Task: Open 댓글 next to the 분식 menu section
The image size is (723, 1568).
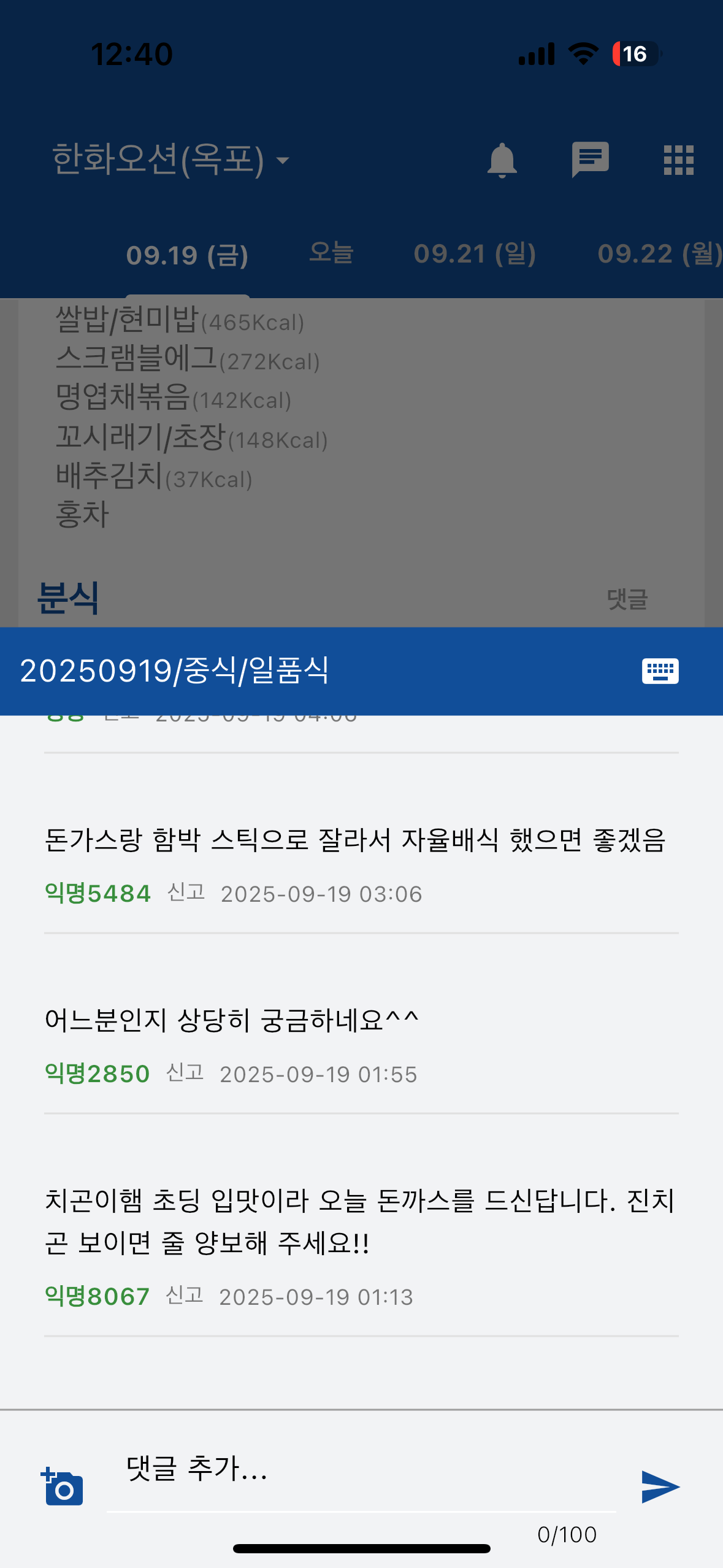Action: [x=627, y=600]
